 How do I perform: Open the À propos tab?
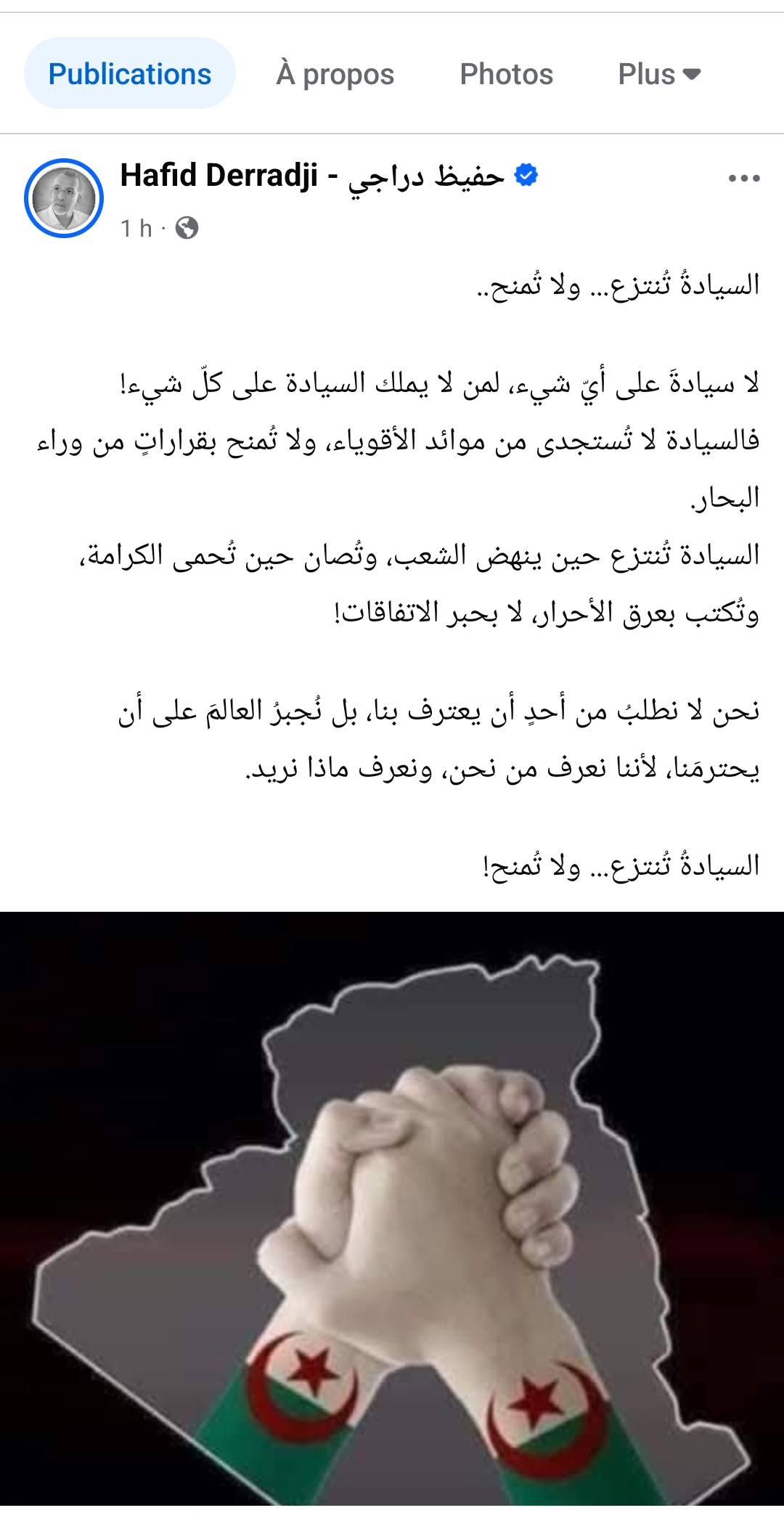(x=335, y=74)
